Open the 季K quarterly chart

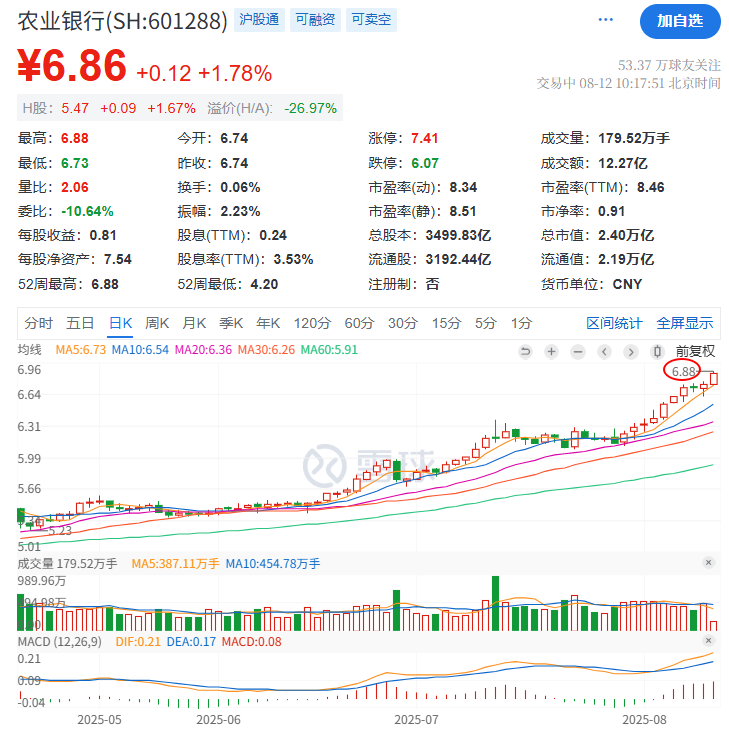tap(231, 323)
